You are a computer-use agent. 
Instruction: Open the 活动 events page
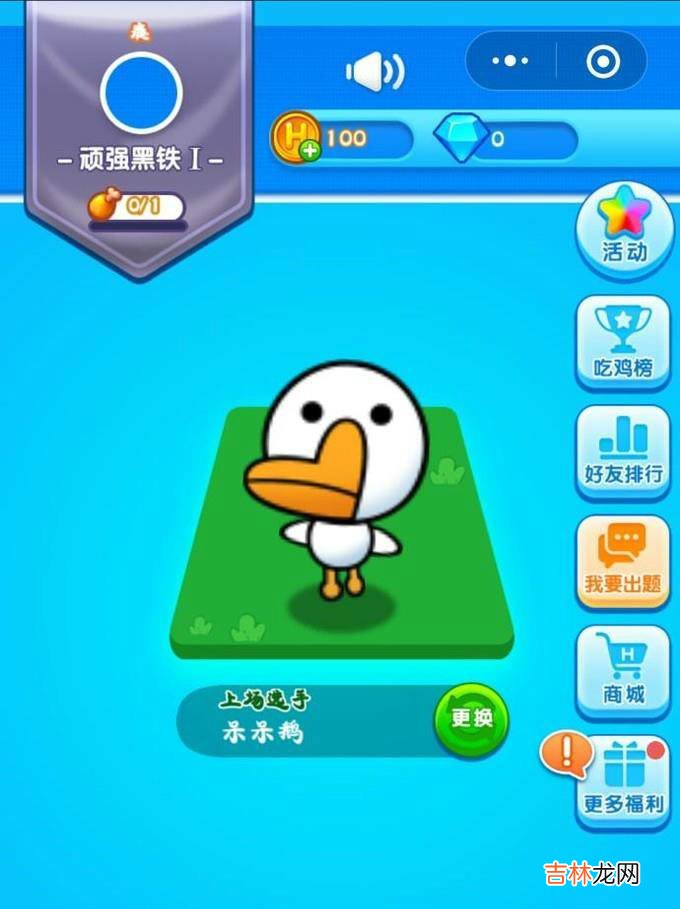tap(623, 226)
